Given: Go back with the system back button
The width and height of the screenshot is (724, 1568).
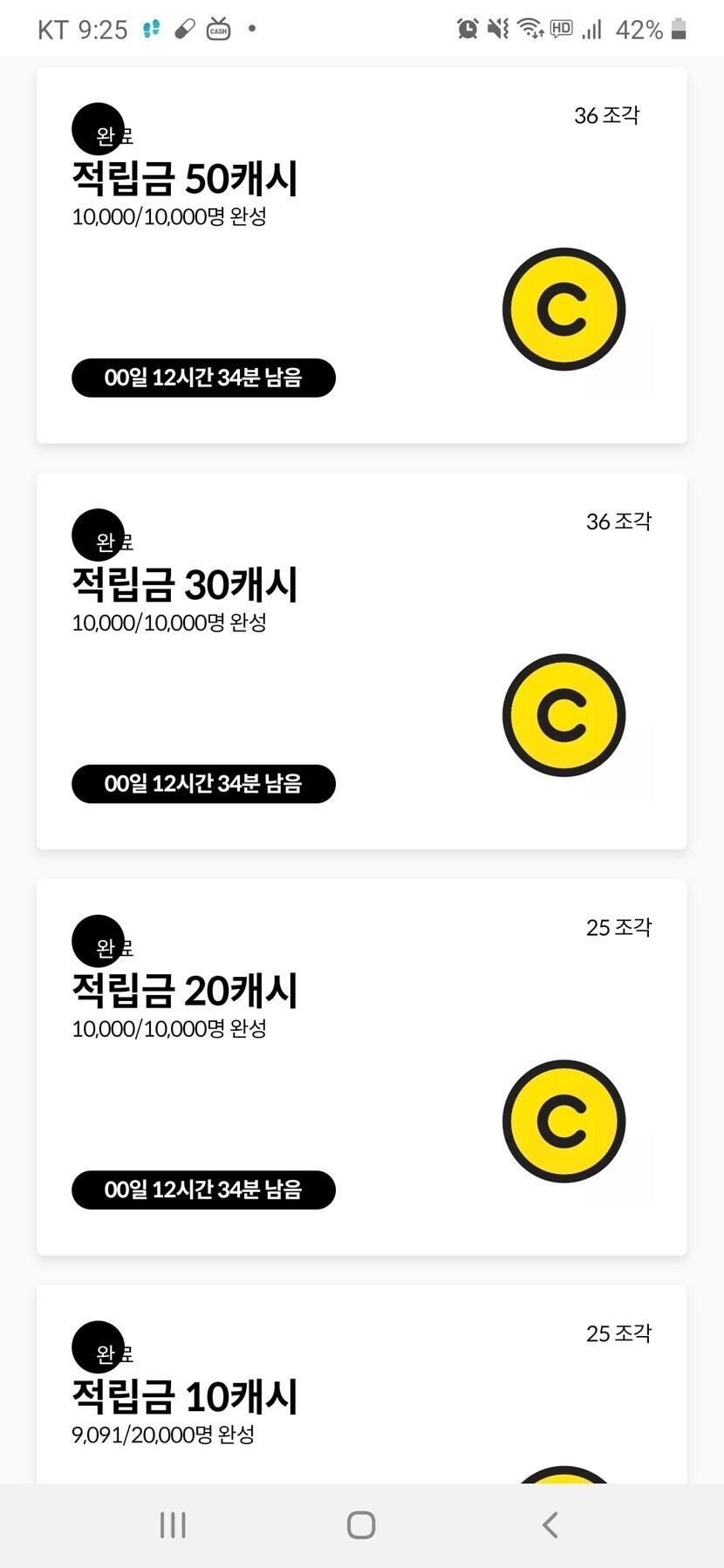Looking at the screenshot, I should tap(550, 1525).
